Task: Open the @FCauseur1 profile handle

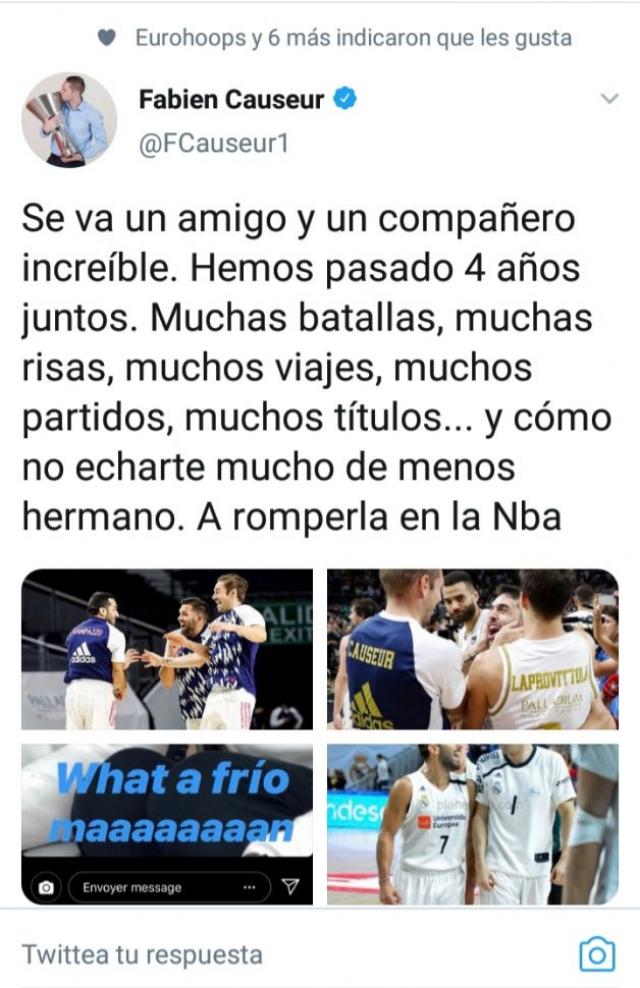Action: coord(213,144)
